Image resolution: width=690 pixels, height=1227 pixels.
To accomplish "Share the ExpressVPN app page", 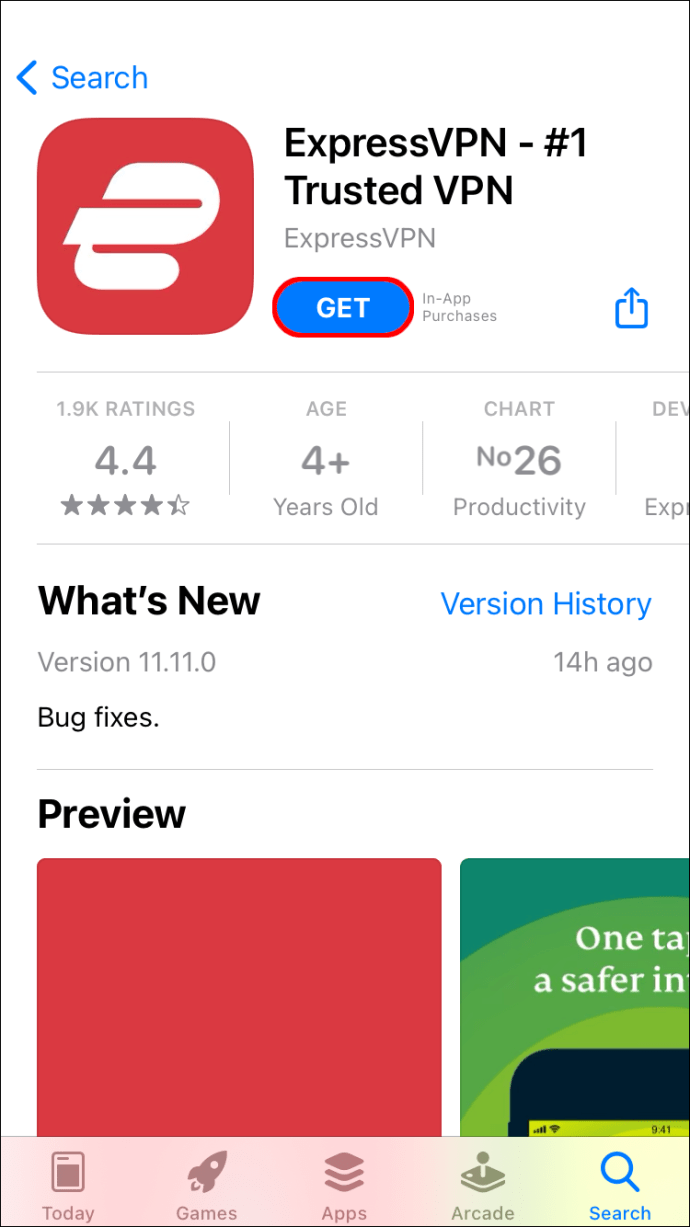I will pos(631,308).
